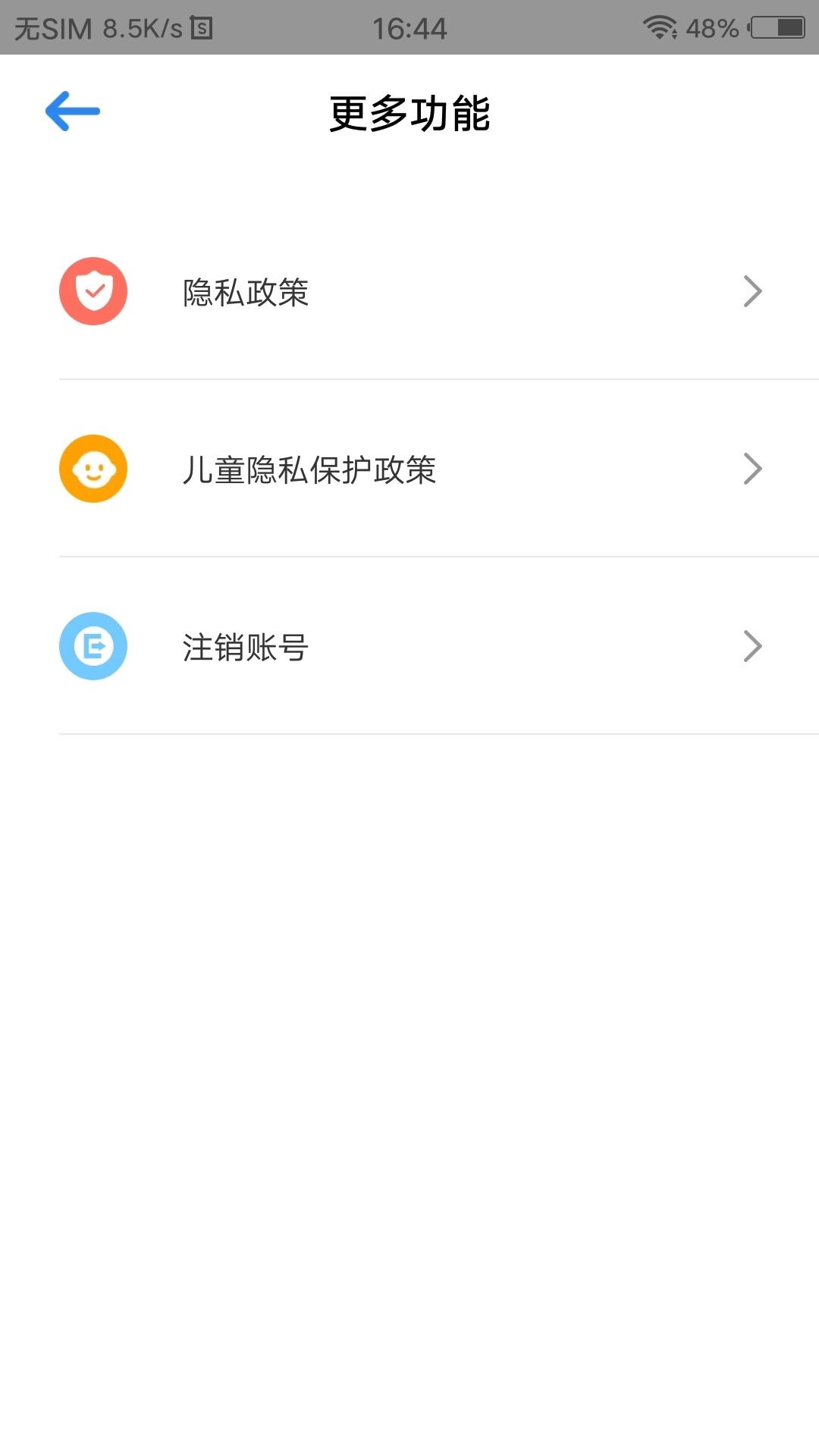Expand the 隐私政策 row chevron
The height and width of the screenshot is (1456, 819).
(x=752, y=291)
